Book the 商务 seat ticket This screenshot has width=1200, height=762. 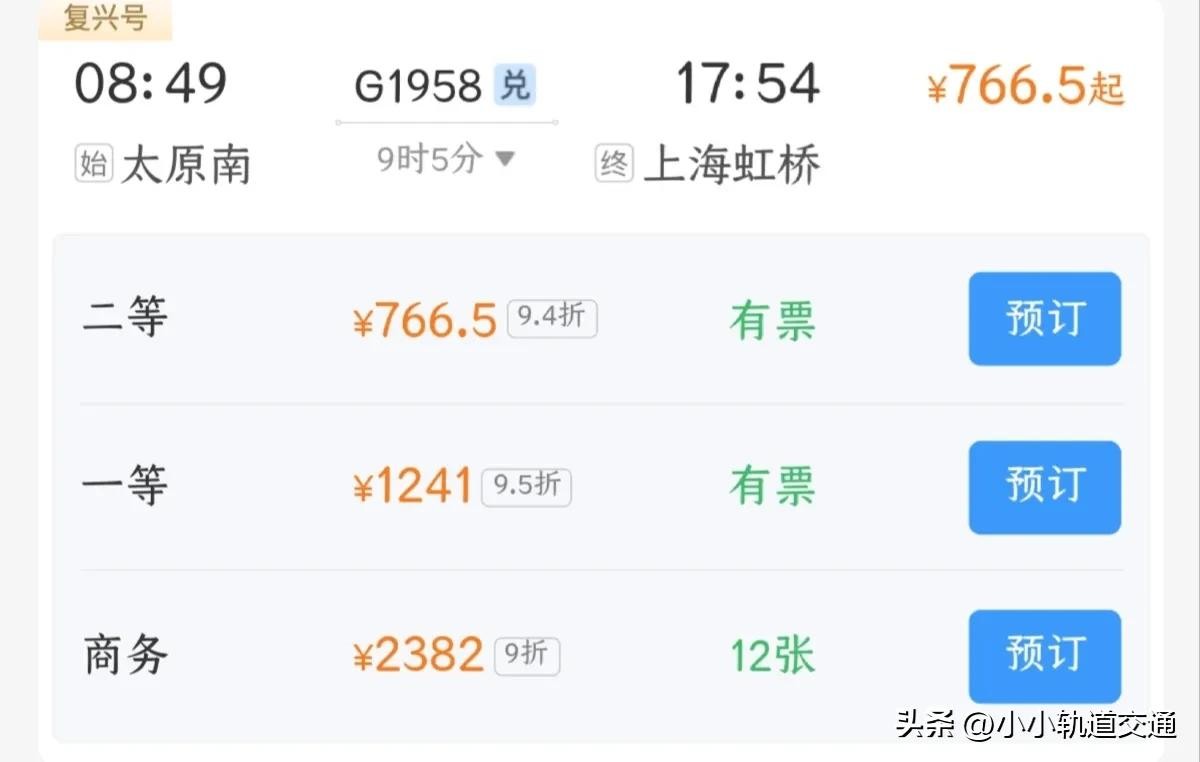click(x=1044, y=656)
